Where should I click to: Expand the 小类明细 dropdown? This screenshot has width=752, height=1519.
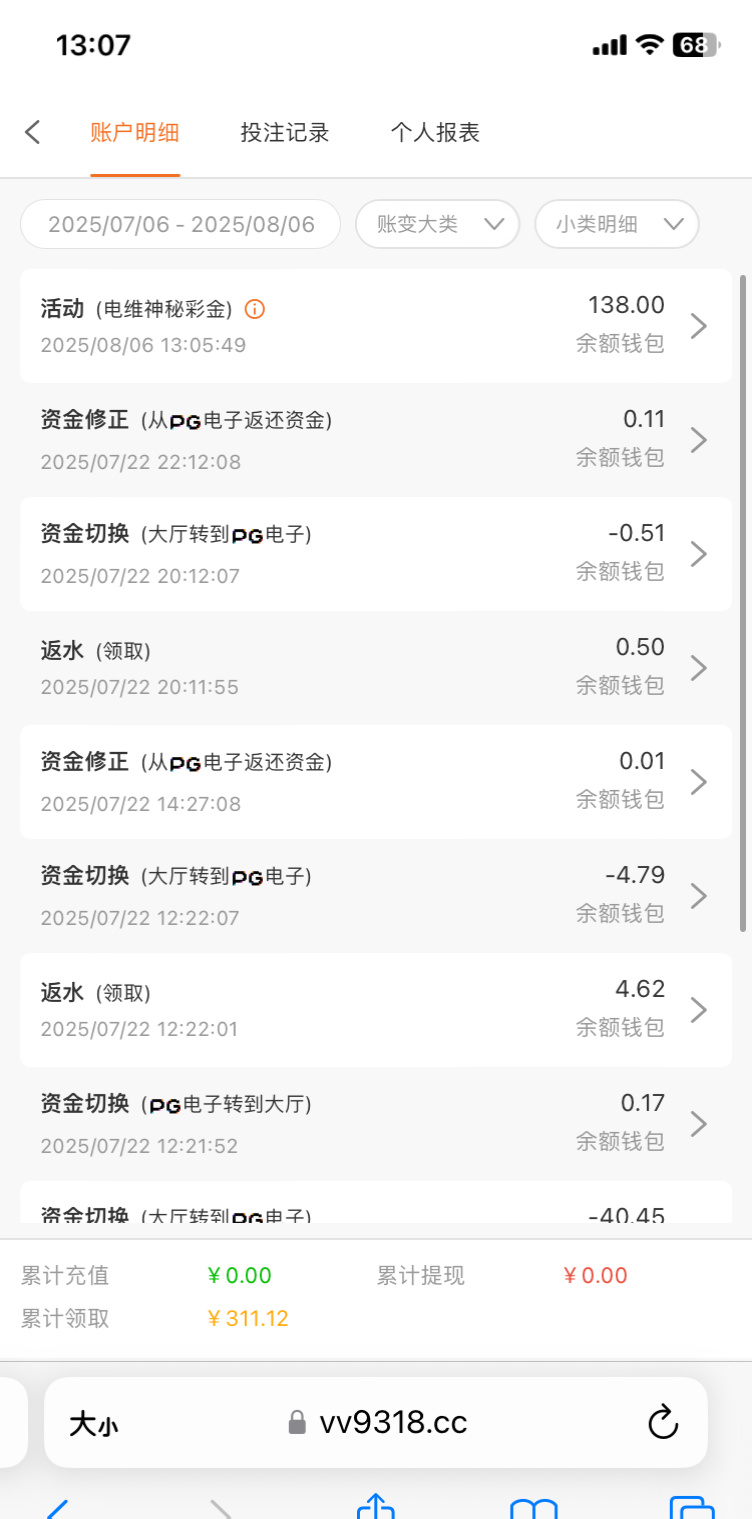pyautogui.click(x=616, y=224)
